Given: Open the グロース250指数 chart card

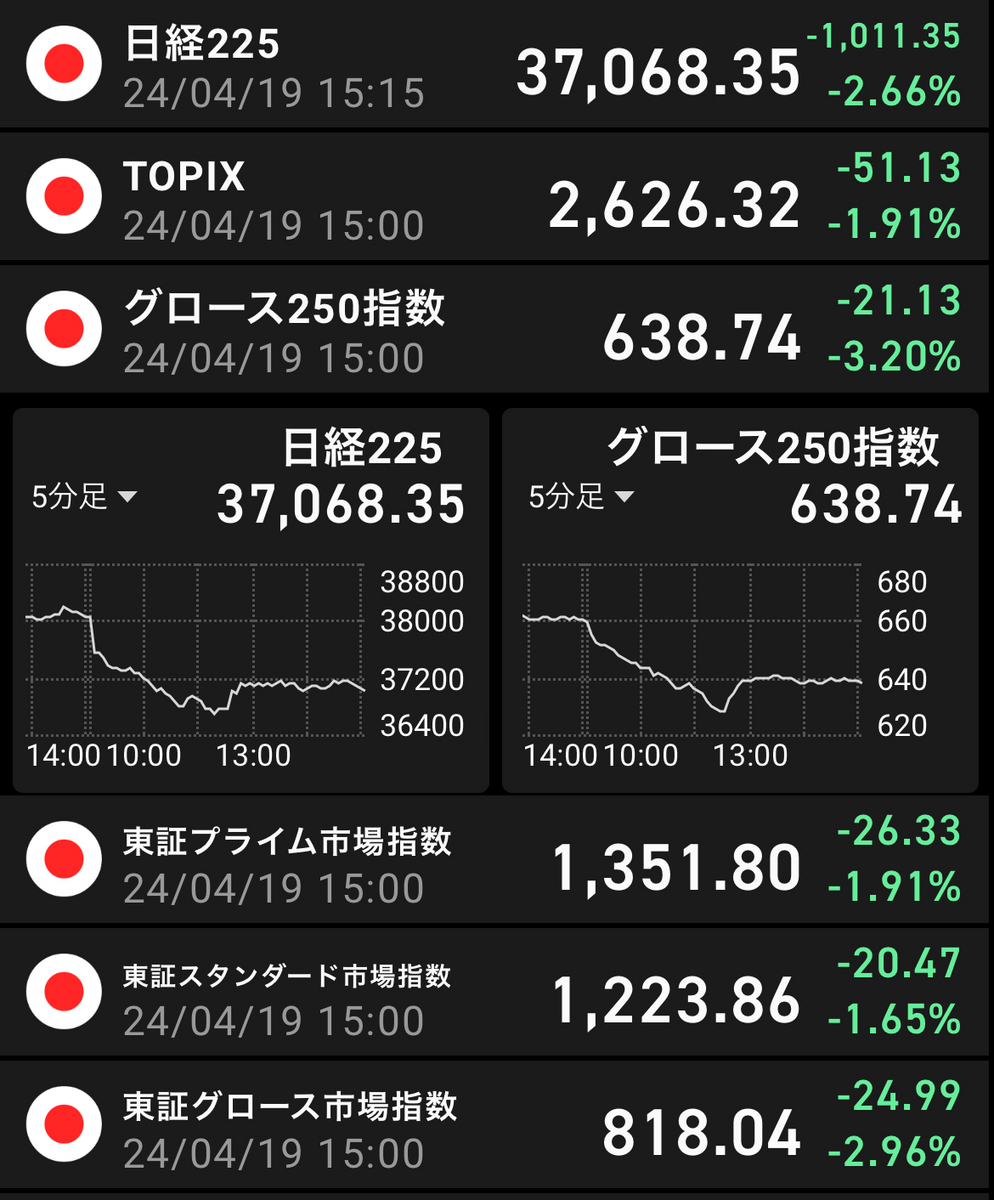Looking at the screenshot, I should [x=740, y=650].
